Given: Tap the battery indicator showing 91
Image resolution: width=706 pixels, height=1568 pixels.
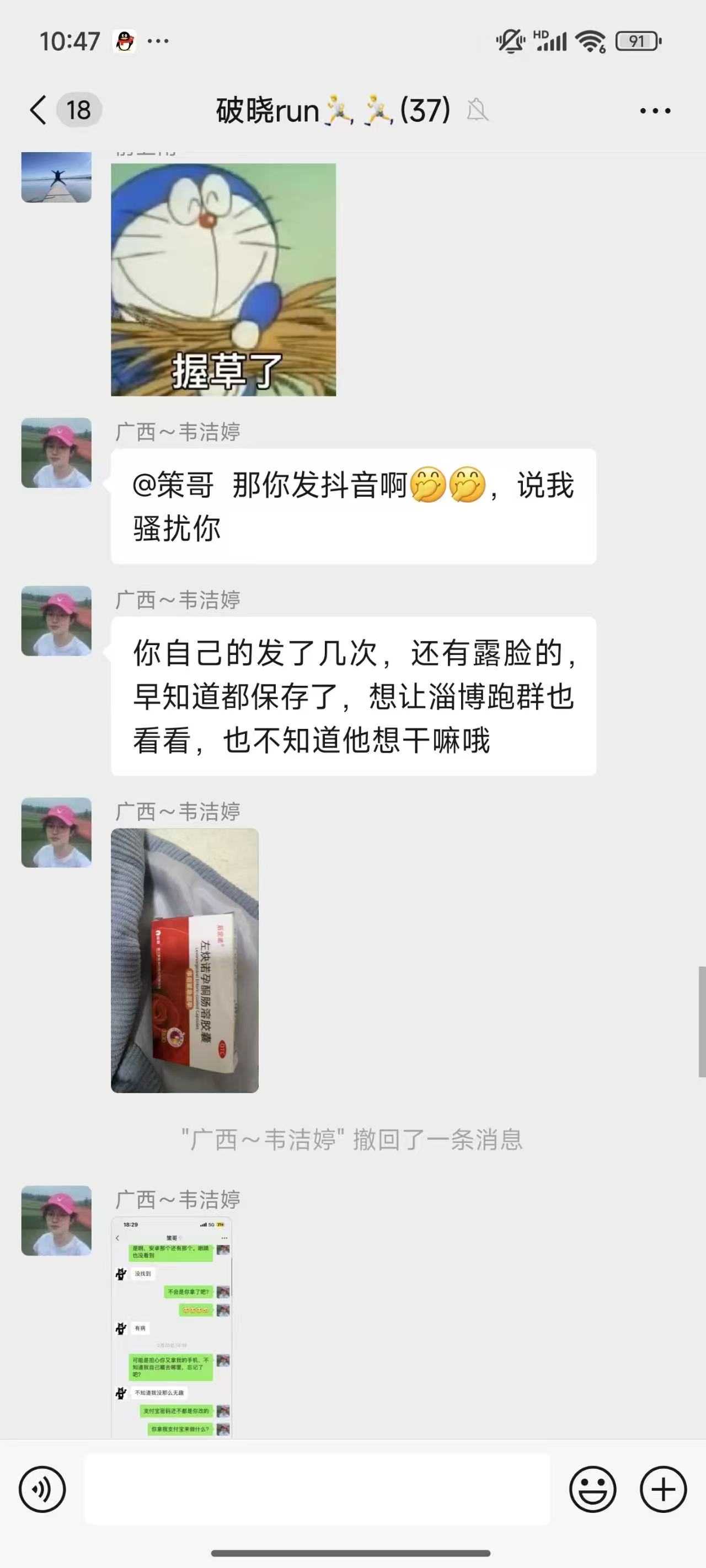Looking at the screenshot, I should point(637,40).
